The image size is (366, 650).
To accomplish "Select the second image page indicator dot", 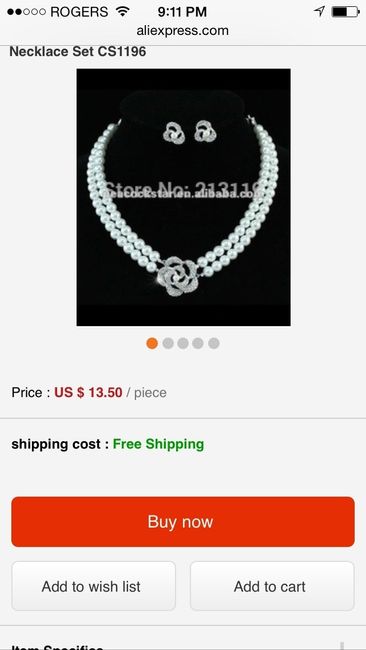I will (x=168, y=343).
